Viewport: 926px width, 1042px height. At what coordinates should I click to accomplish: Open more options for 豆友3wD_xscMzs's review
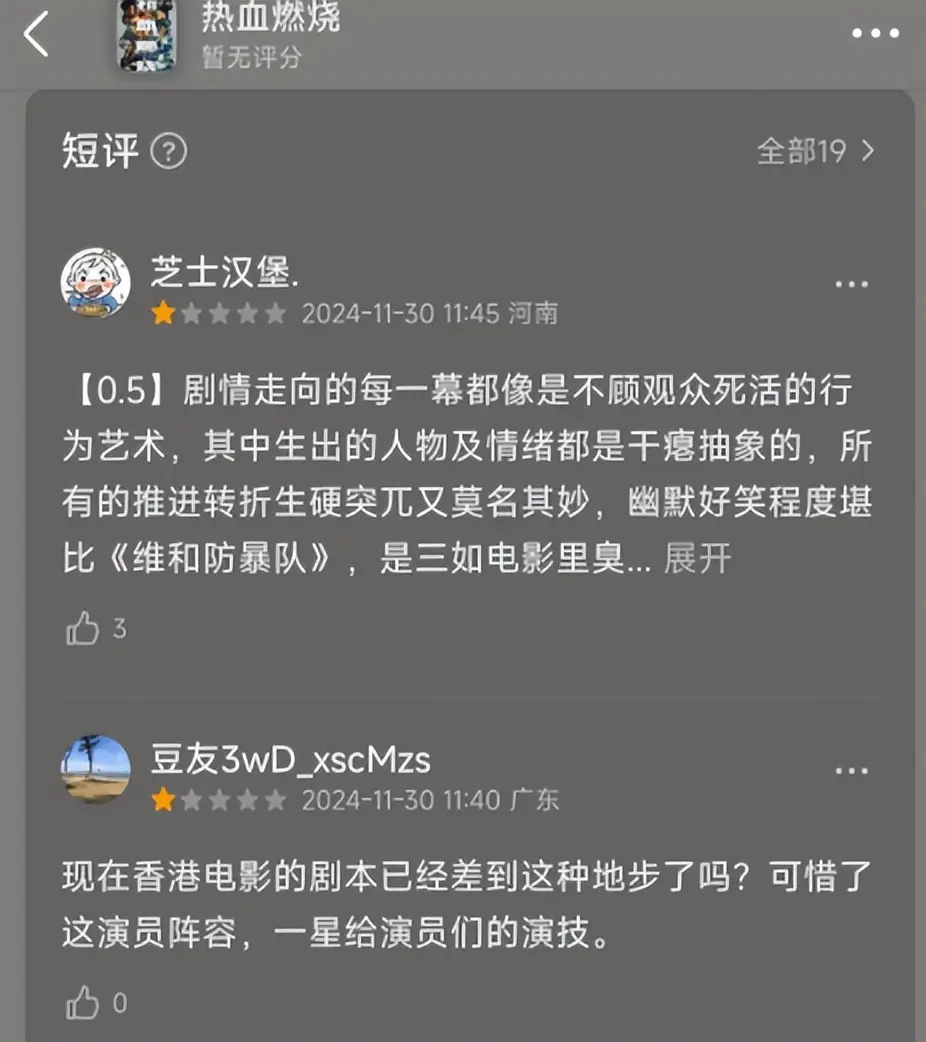point(851,771)
